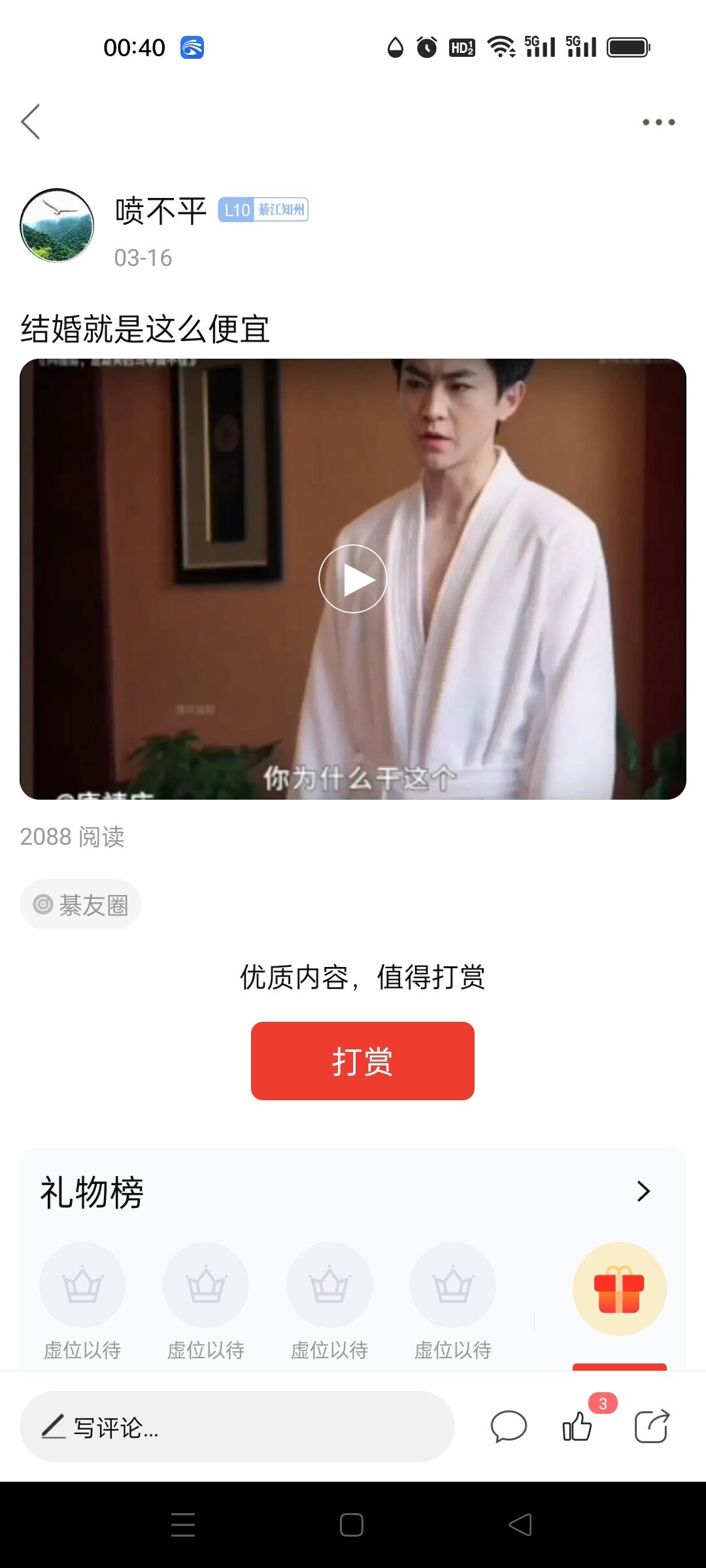The image size is (706, 1568).
Task: View comments via the speech bubble icon
Action: pyautogui.click(x=509, y=1426)
